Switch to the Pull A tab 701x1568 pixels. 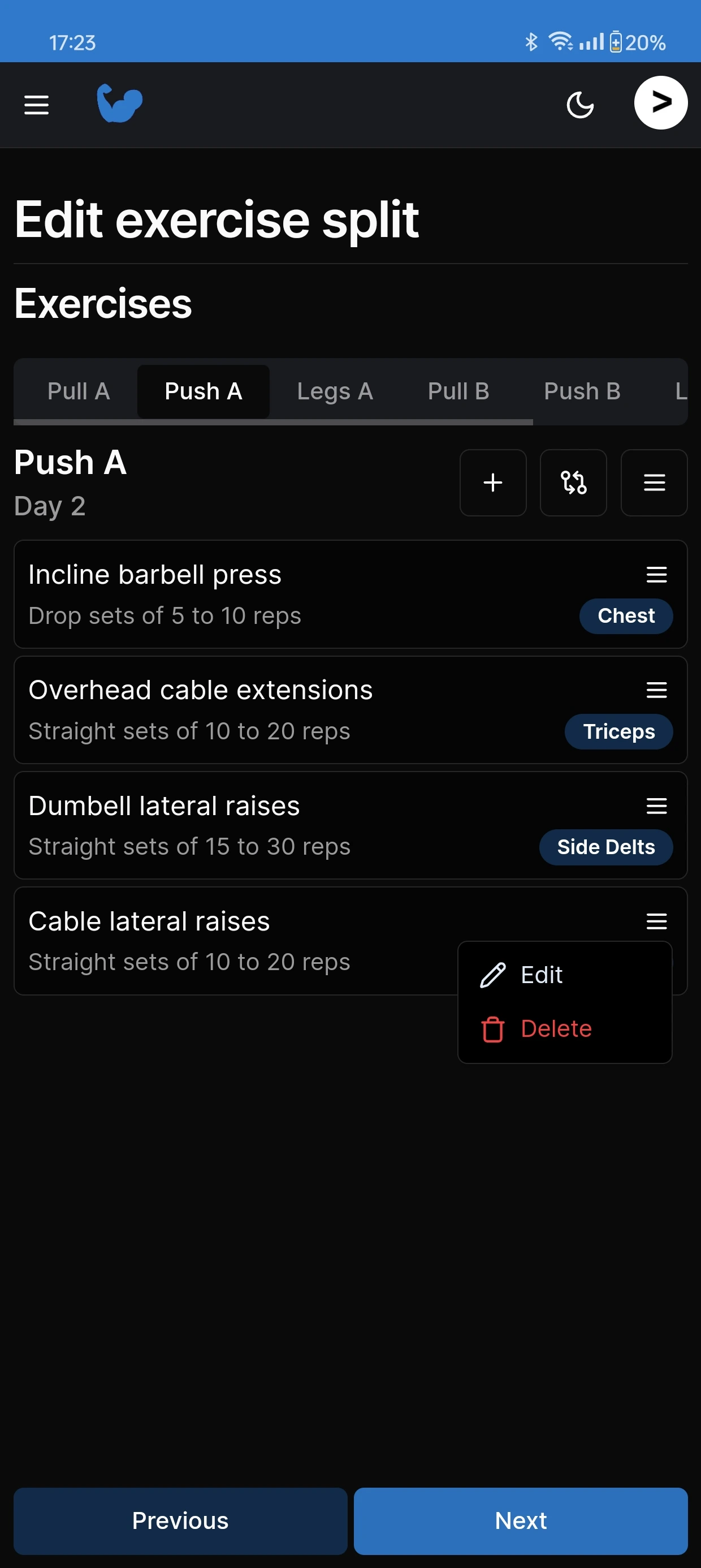coord(79,391)
